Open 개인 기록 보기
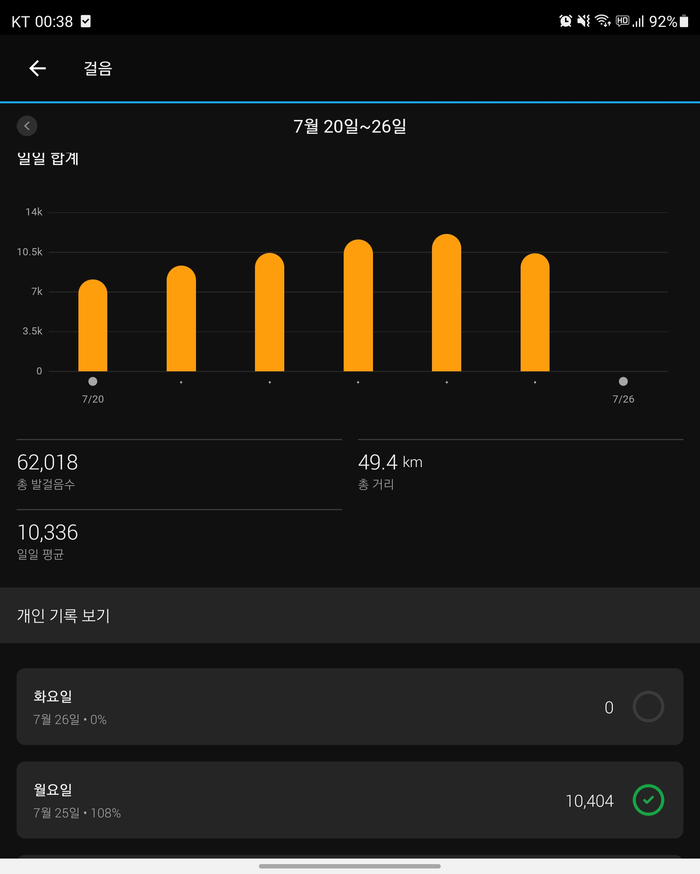 coord(350,615)
